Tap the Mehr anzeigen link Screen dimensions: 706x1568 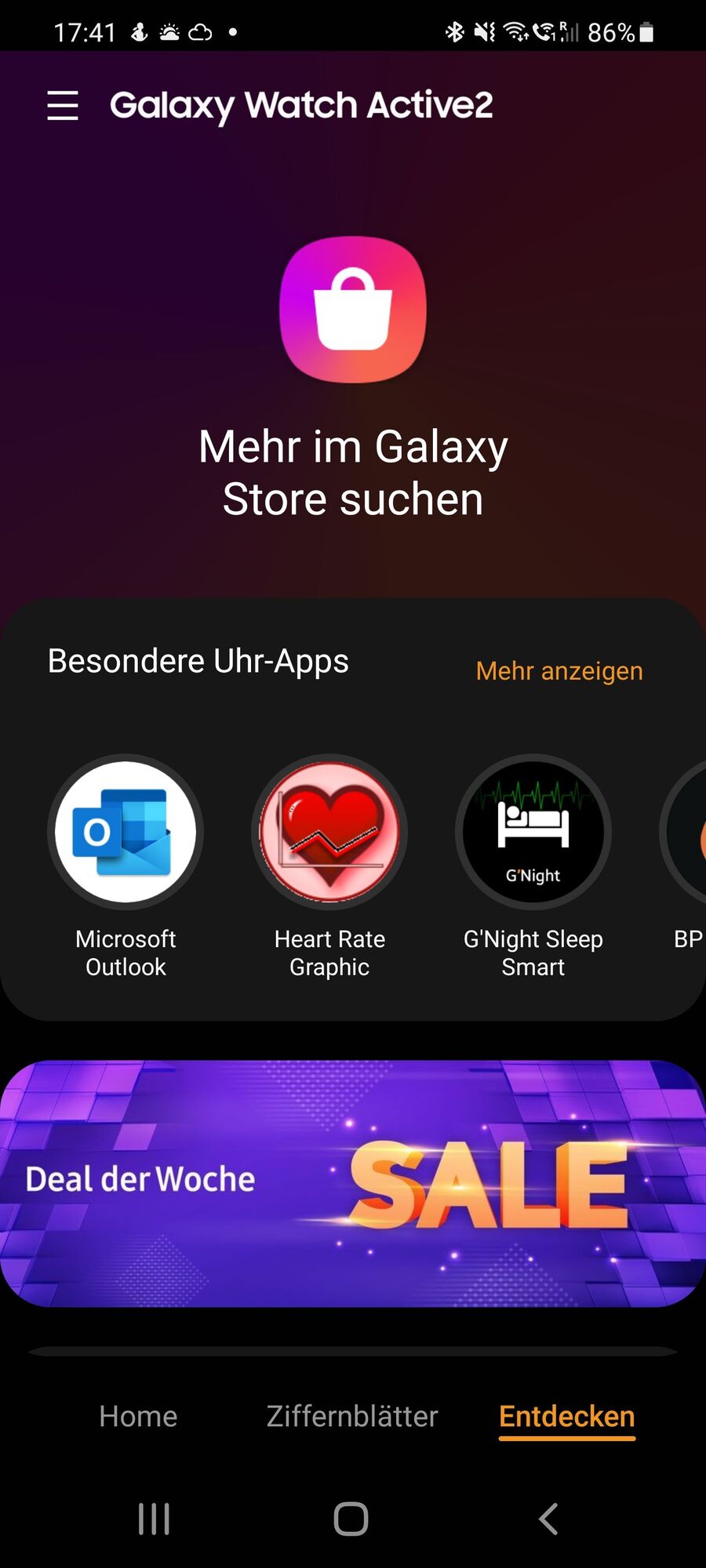click(559, 671)
